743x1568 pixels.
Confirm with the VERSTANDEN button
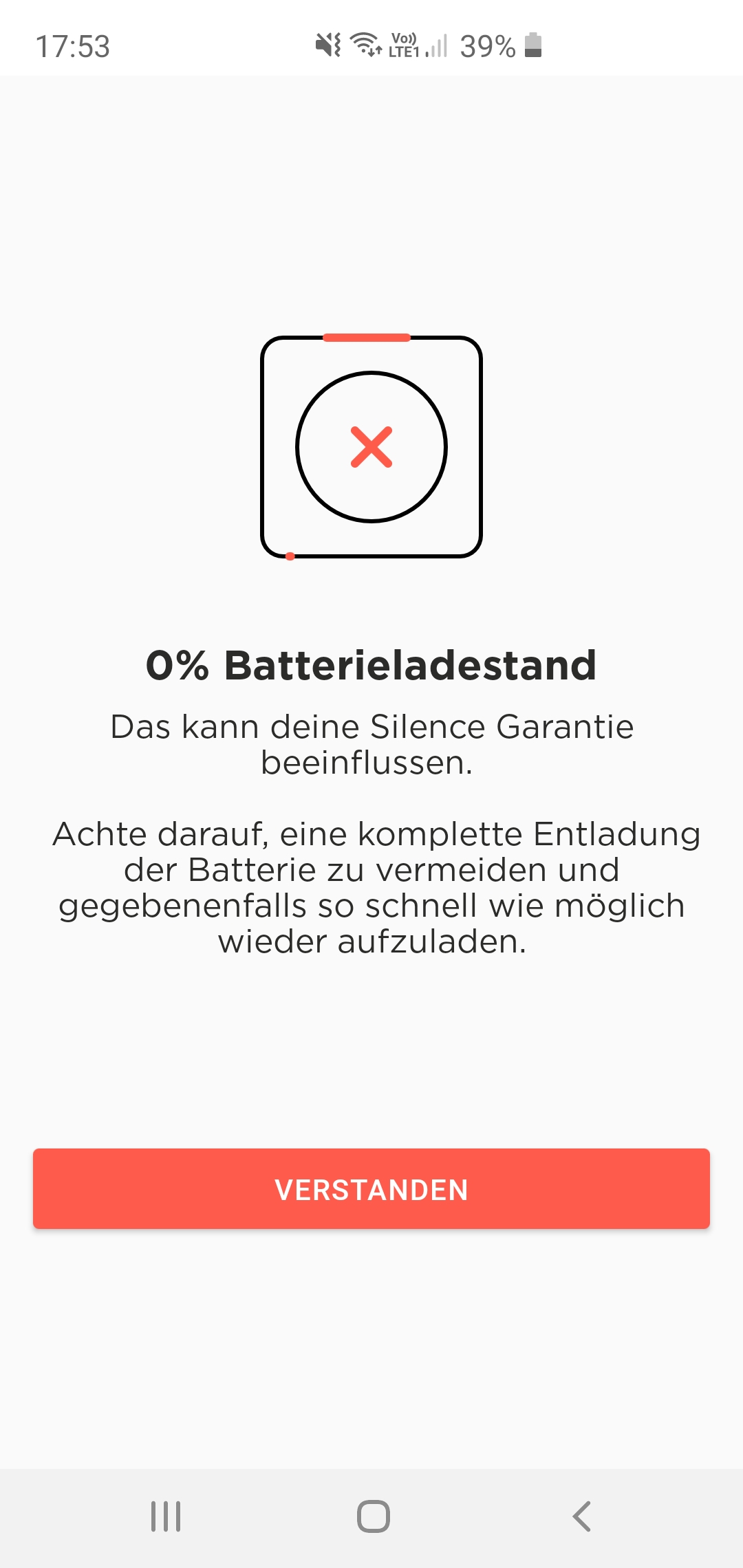click(371, 1188)
